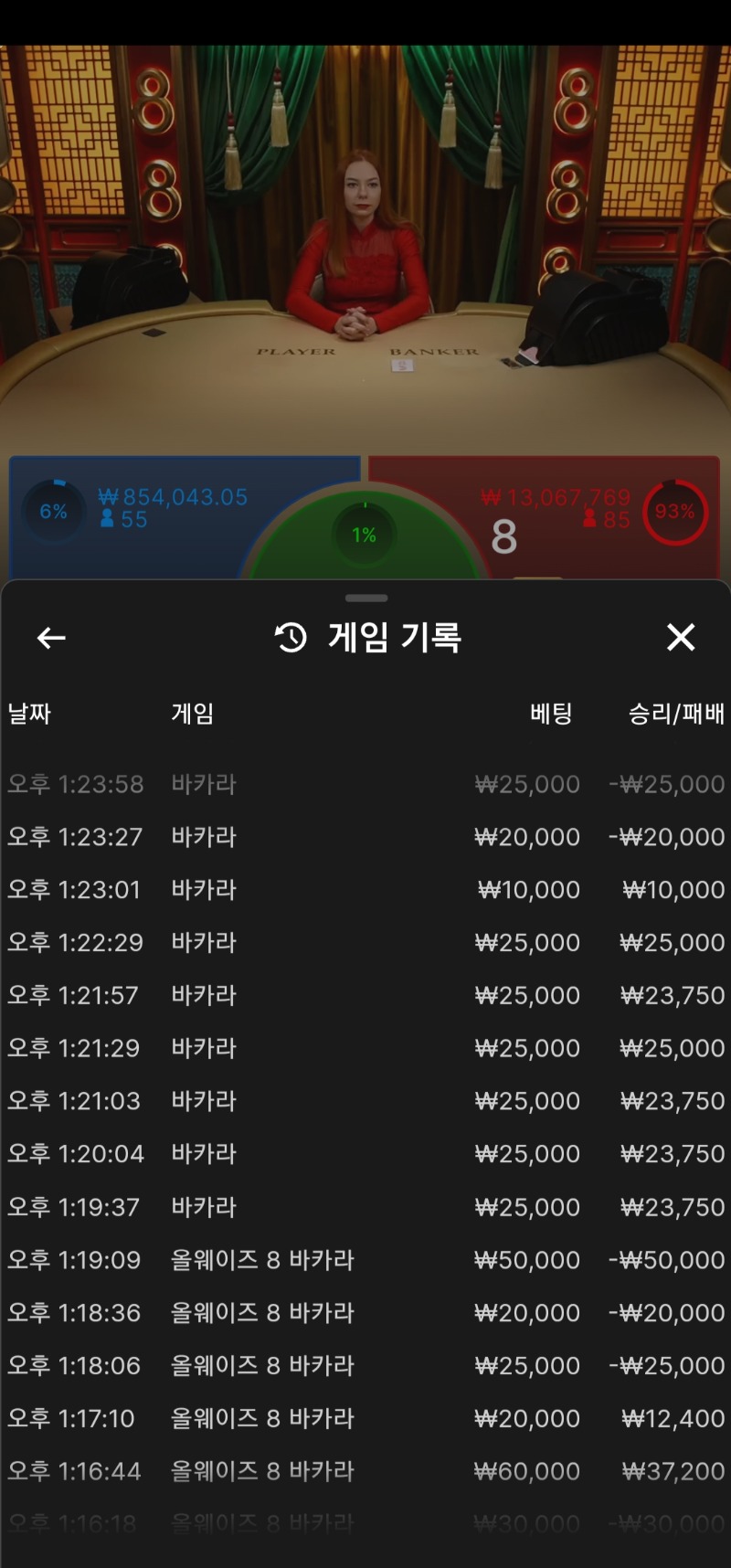731x1568 pixels.
Task: Select the 오후 1:17:10 올웨이즈 8 바카라 entry
Action: pos(365,1419)
